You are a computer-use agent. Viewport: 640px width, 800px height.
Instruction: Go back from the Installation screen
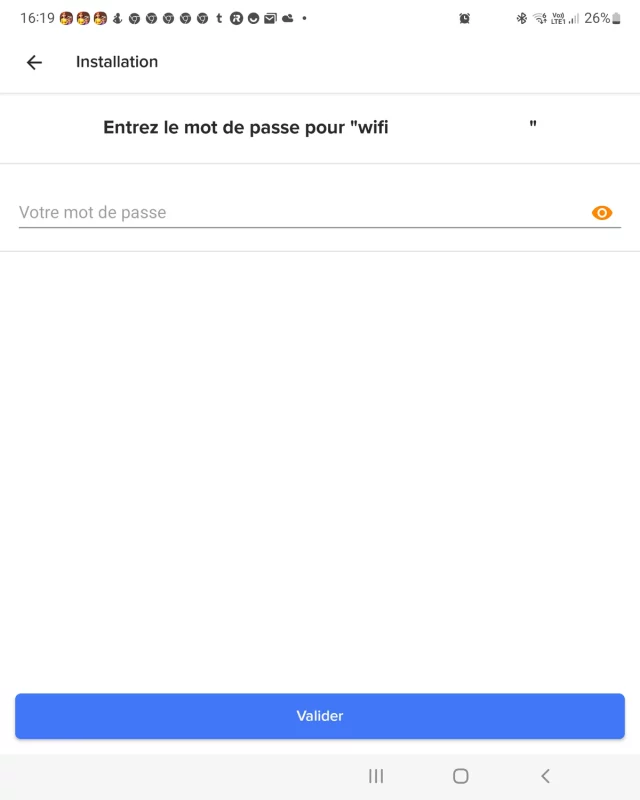[x=34, y=62]
